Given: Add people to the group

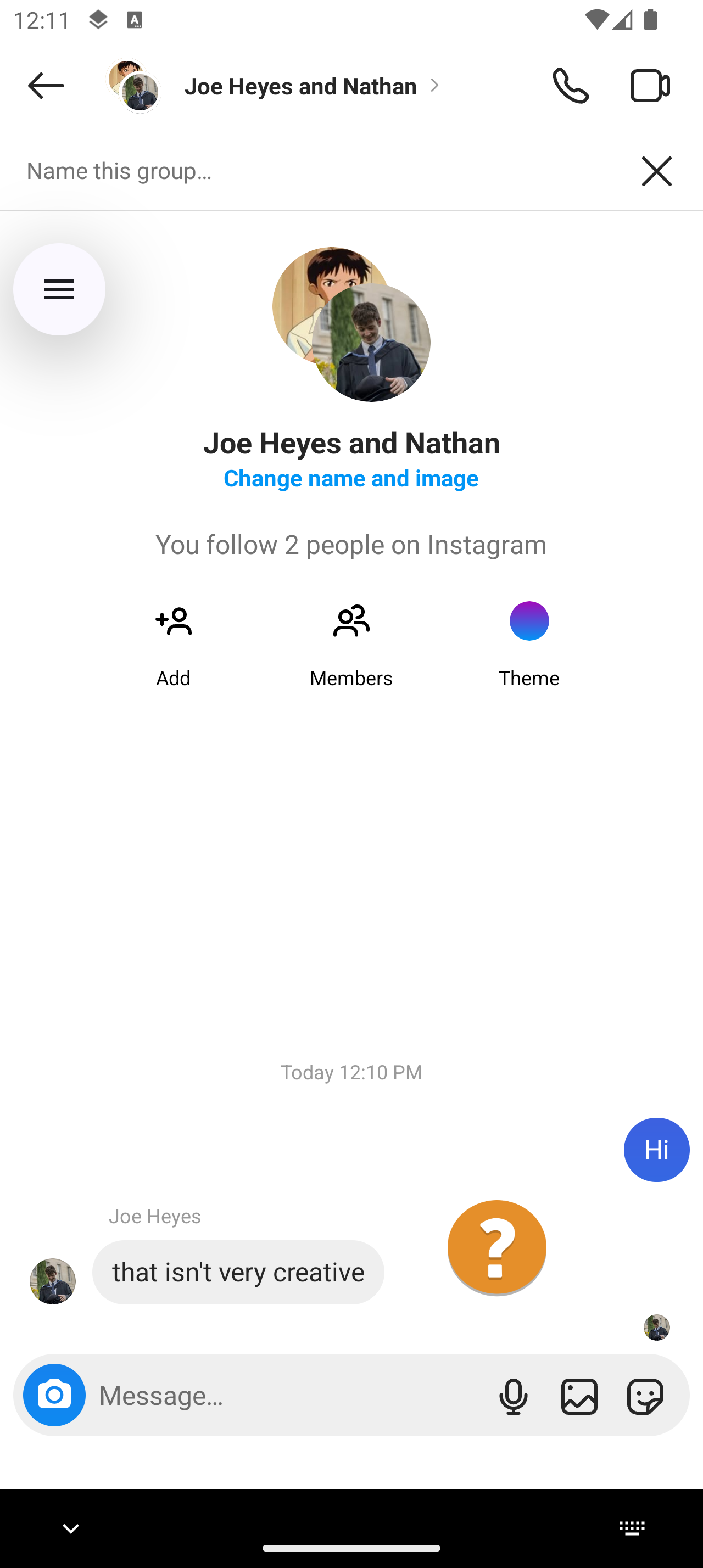Looking at the screenshot, I should [x=174, y=643].
